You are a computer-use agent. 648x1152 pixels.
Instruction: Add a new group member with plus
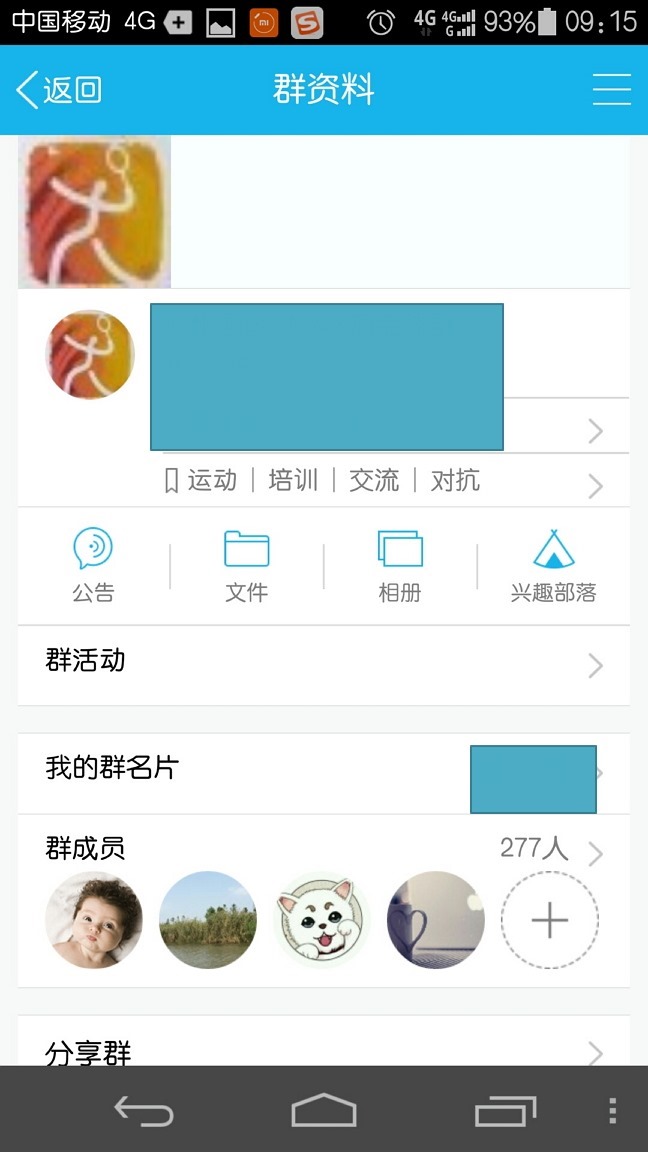pyautogui.click(x=549, y=920)
